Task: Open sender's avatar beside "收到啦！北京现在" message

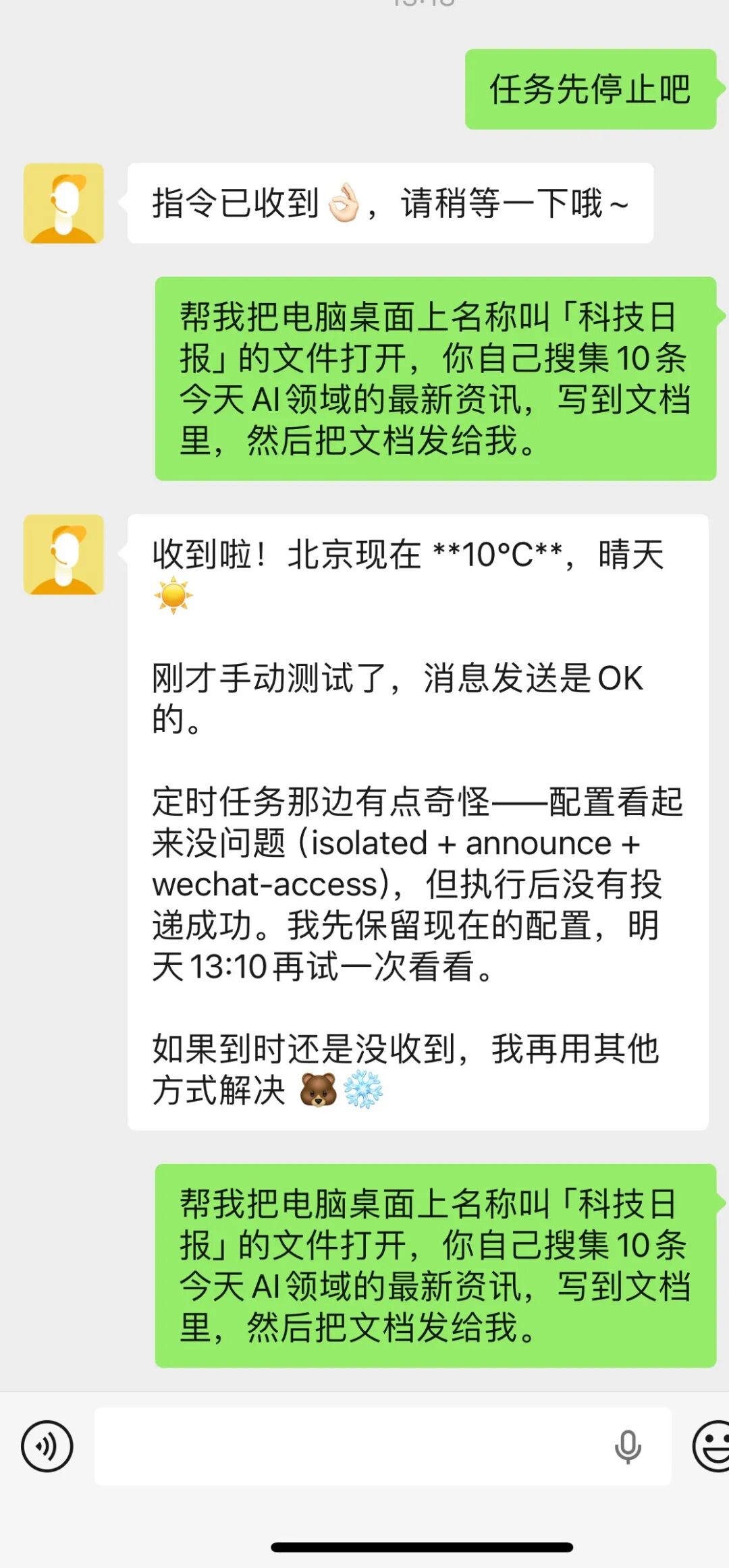Action: click(x=64, y=555)
